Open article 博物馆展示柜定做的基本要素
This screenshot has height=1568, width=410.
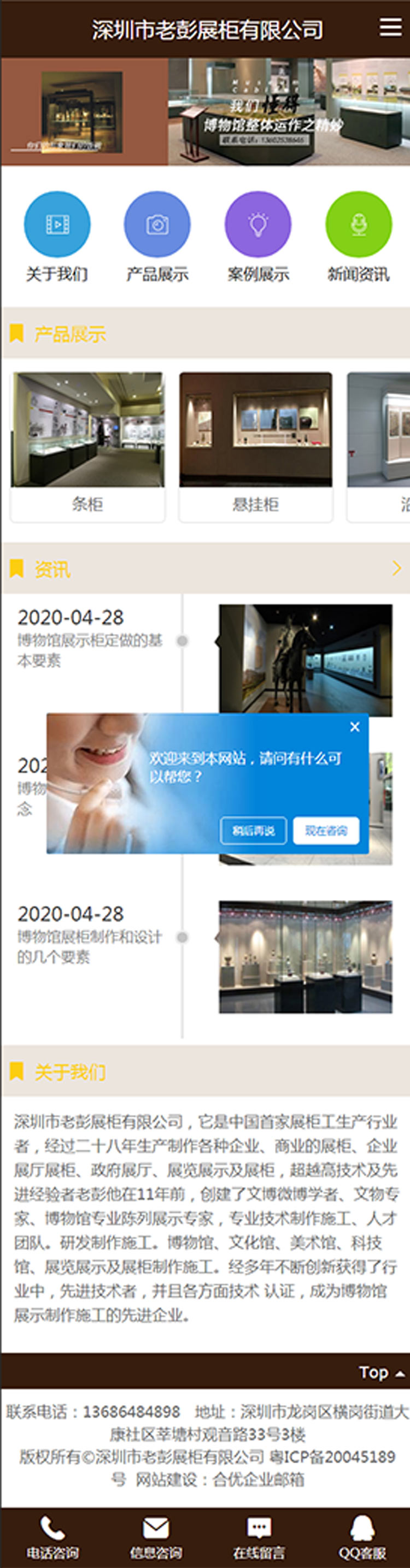90,649
